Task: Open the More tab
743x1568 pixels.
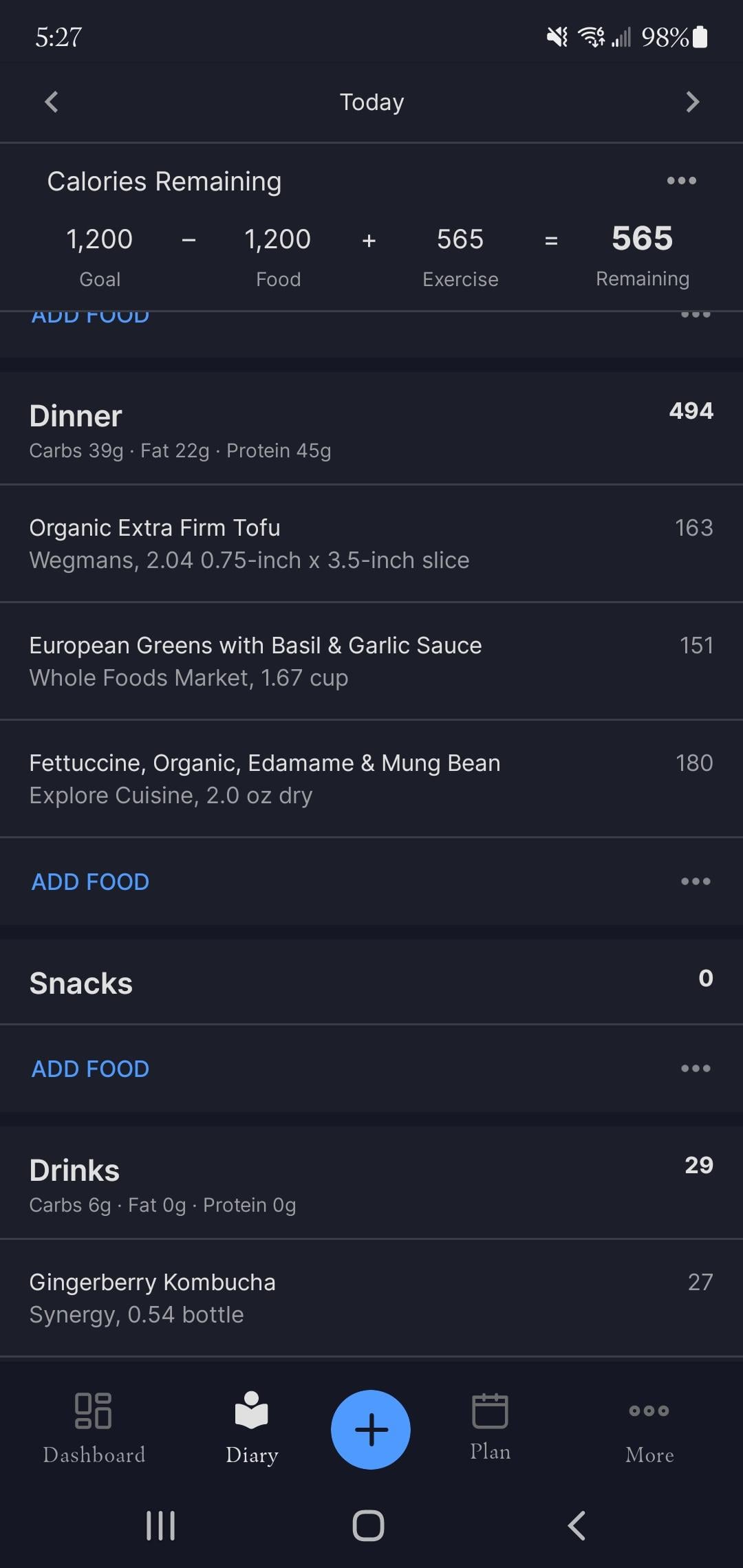Action: point(649,1428)
